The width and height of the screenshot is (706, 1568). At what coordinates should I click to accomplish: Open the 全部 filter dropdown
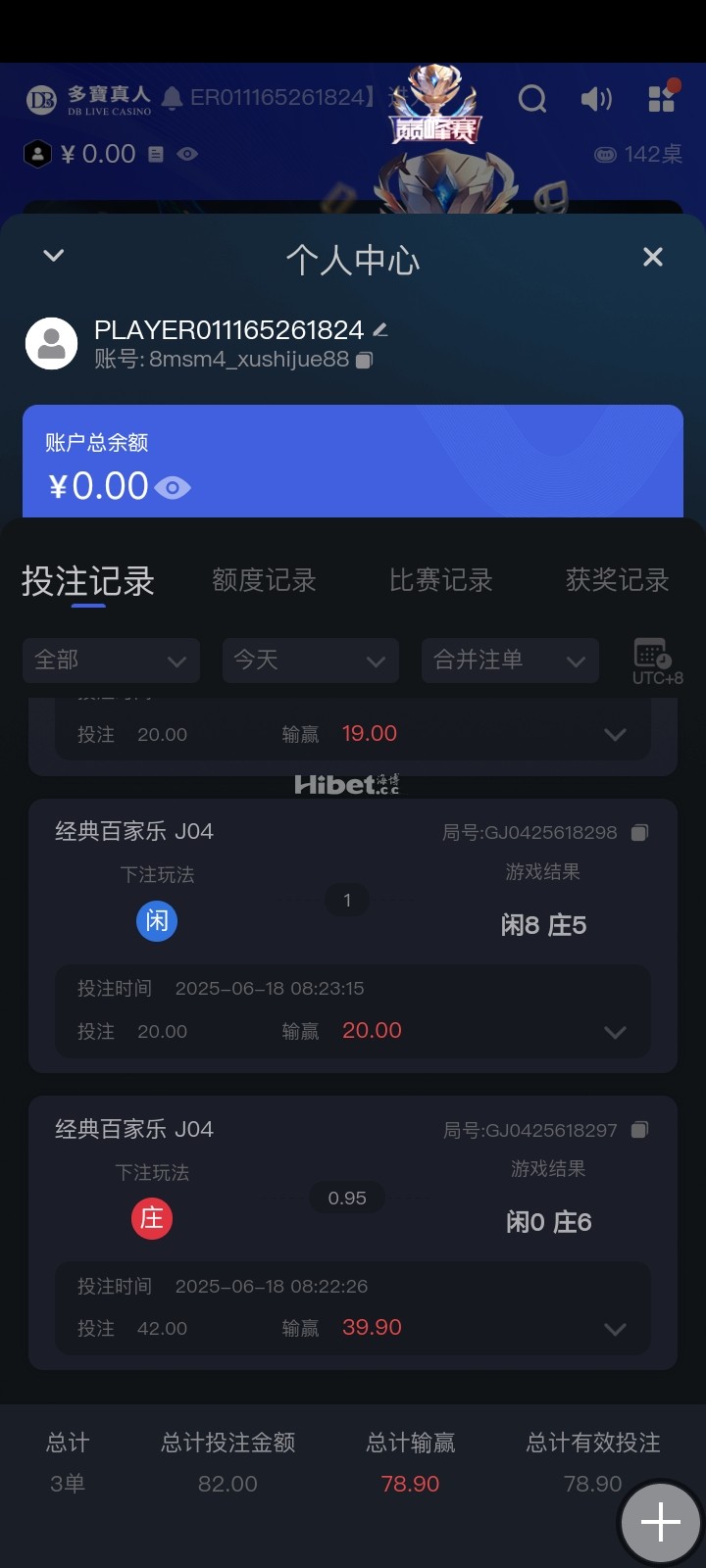[111, 661]
